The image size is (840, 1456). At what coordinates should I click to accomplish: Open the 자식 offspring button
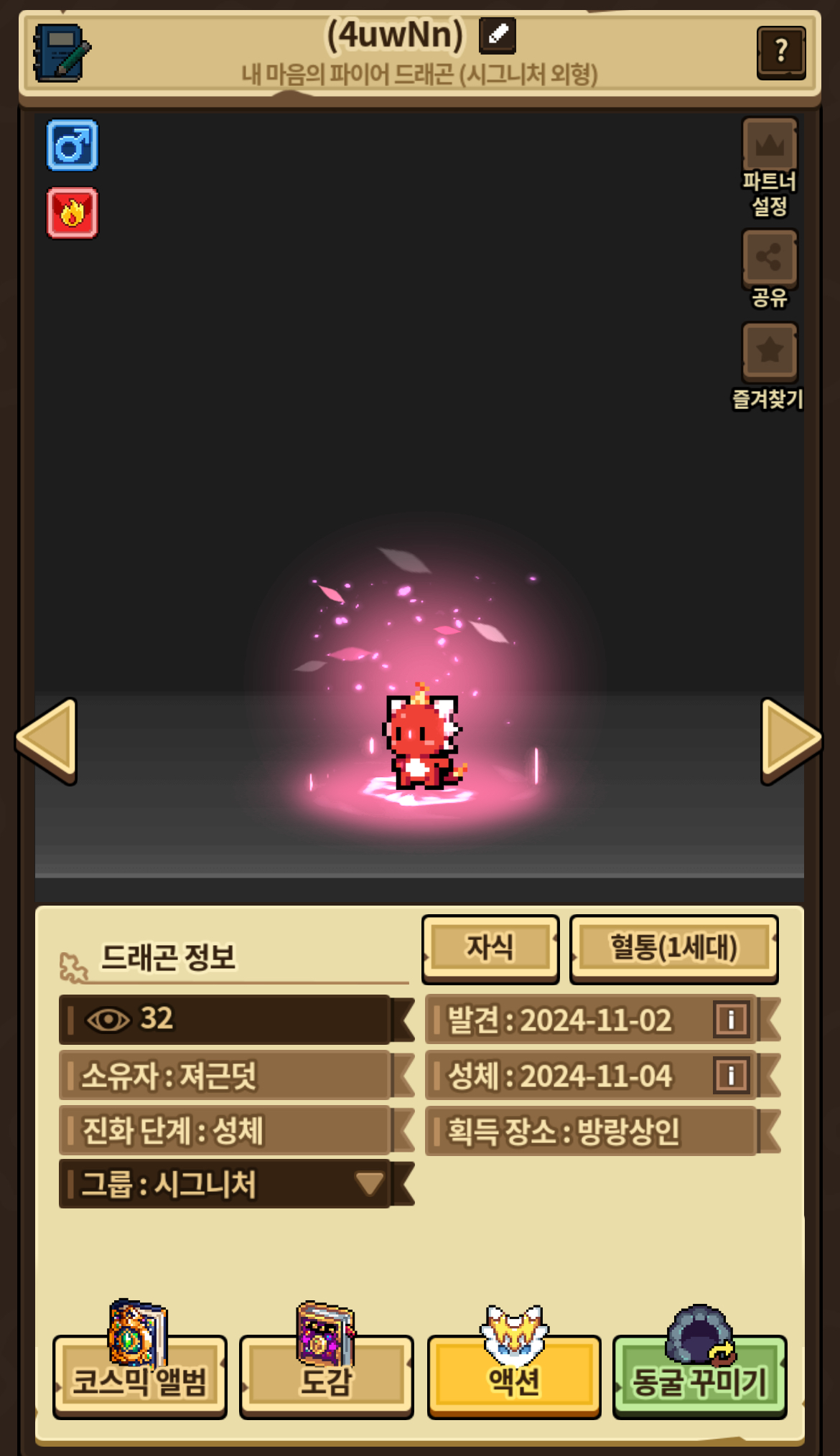490,947
